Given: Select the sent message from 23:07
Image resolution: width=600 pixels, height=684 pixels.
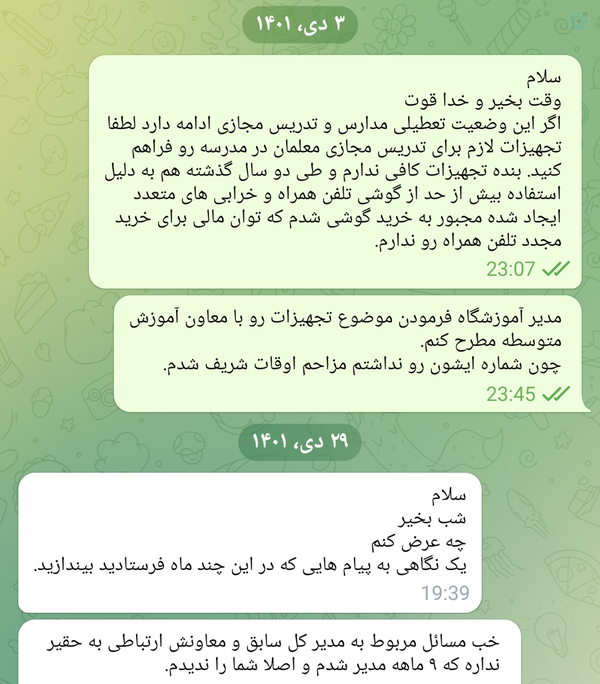Looking at the screenshot, I should [x=335, y=172].
